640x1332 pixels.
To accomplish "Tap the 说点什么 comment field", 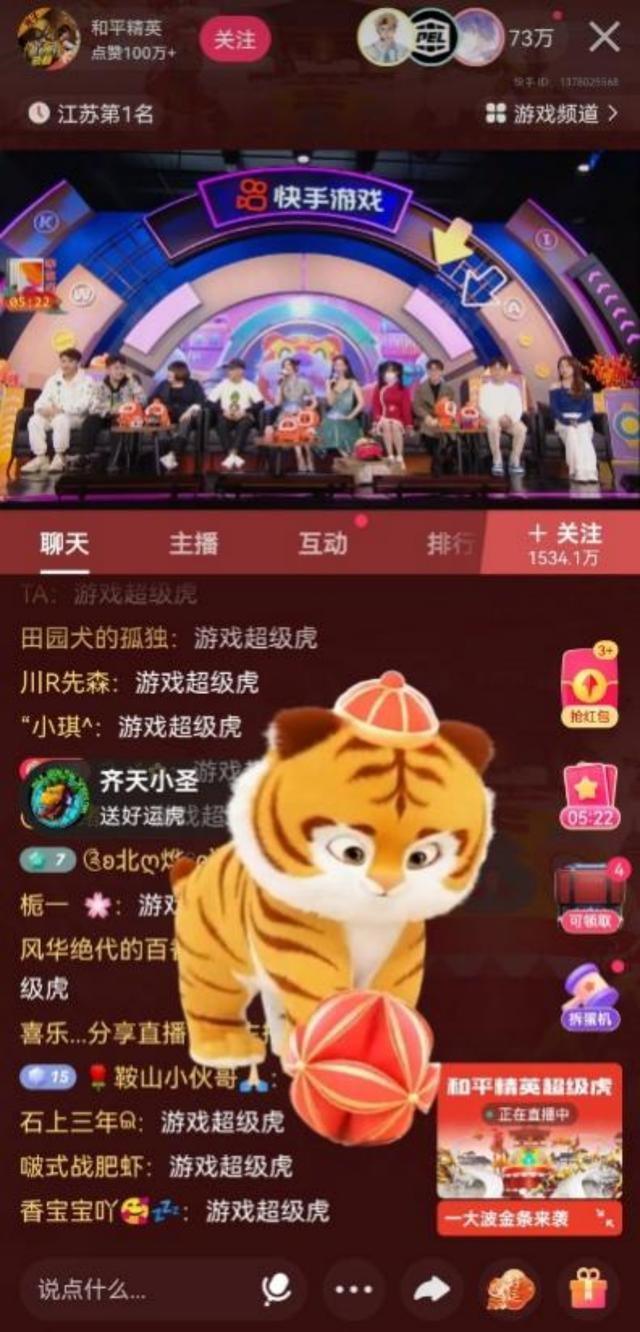I will point(140,1289).
